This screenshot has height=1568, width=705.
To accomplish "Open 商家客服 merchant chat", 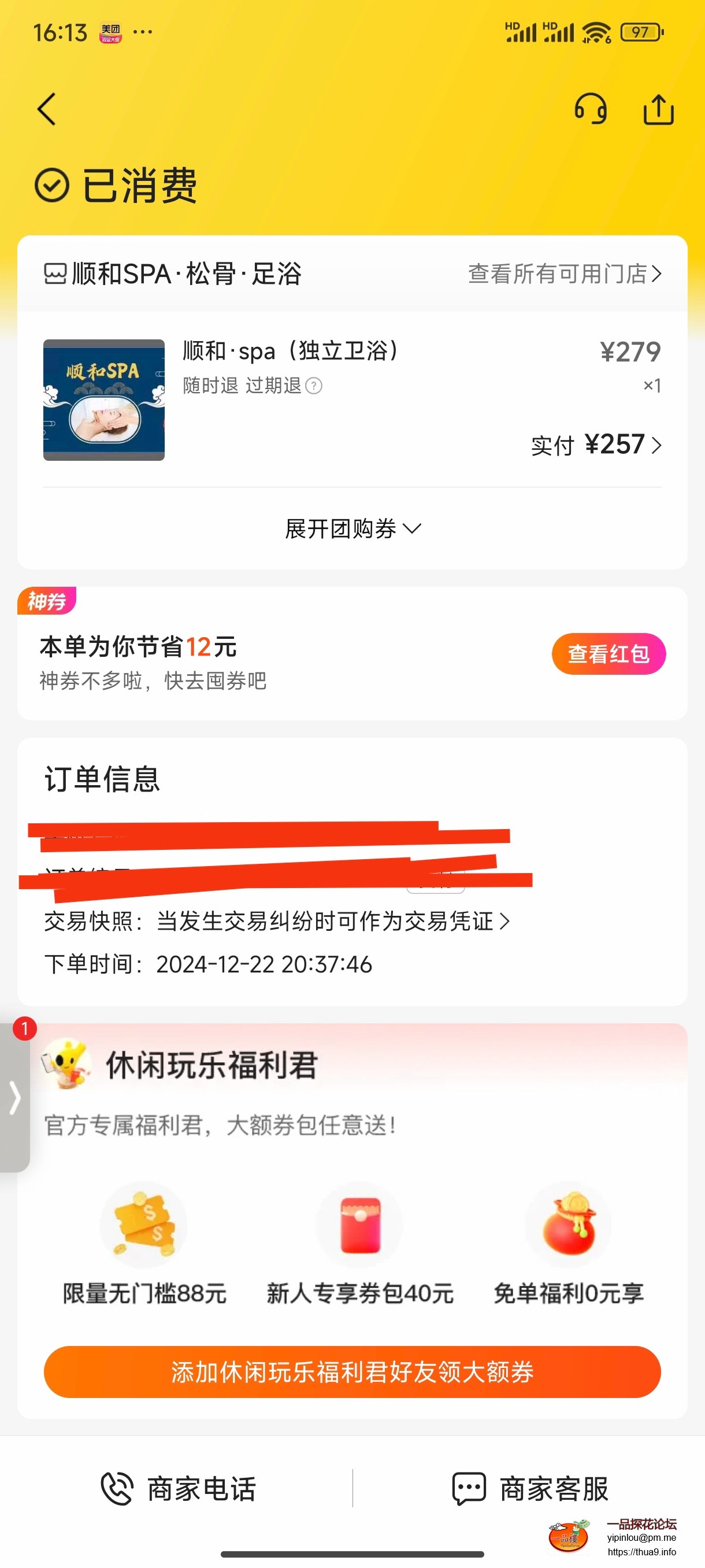I will tap(529, 1489).
